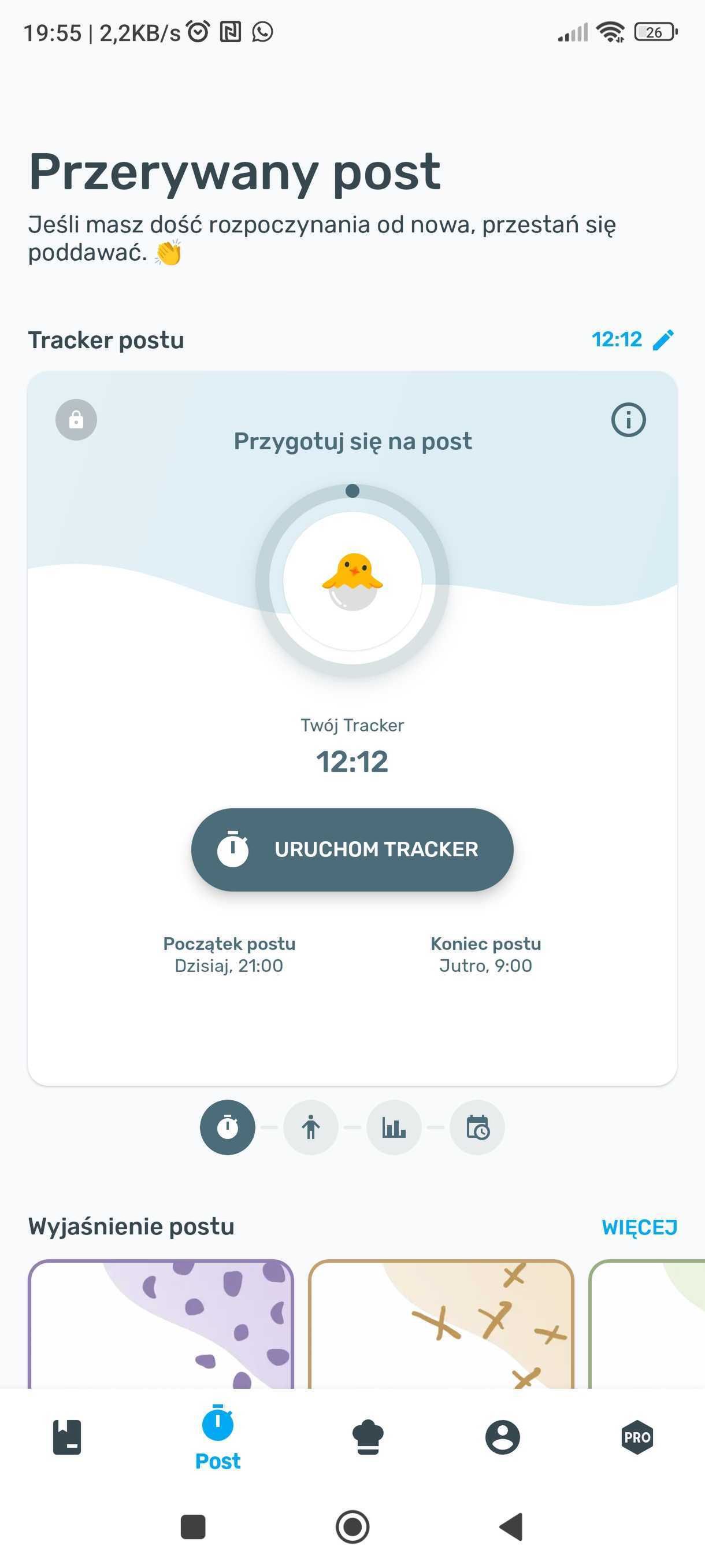Tap the lock icon on tracker card

pyautogui.click(x=76, y=419)
